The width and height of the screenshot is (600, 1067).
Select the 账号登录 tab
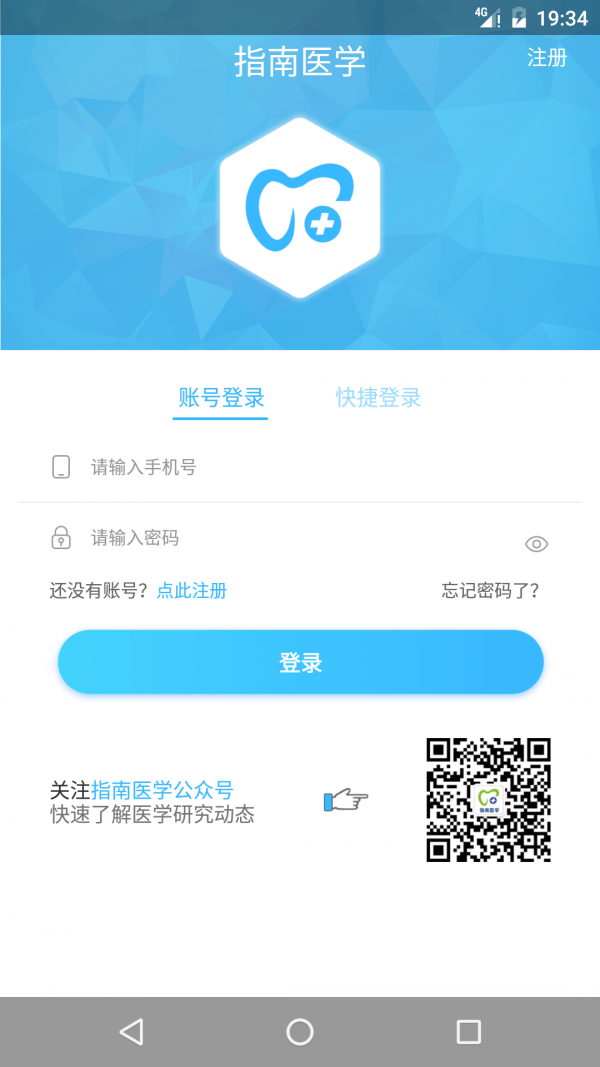pos(221,397)
